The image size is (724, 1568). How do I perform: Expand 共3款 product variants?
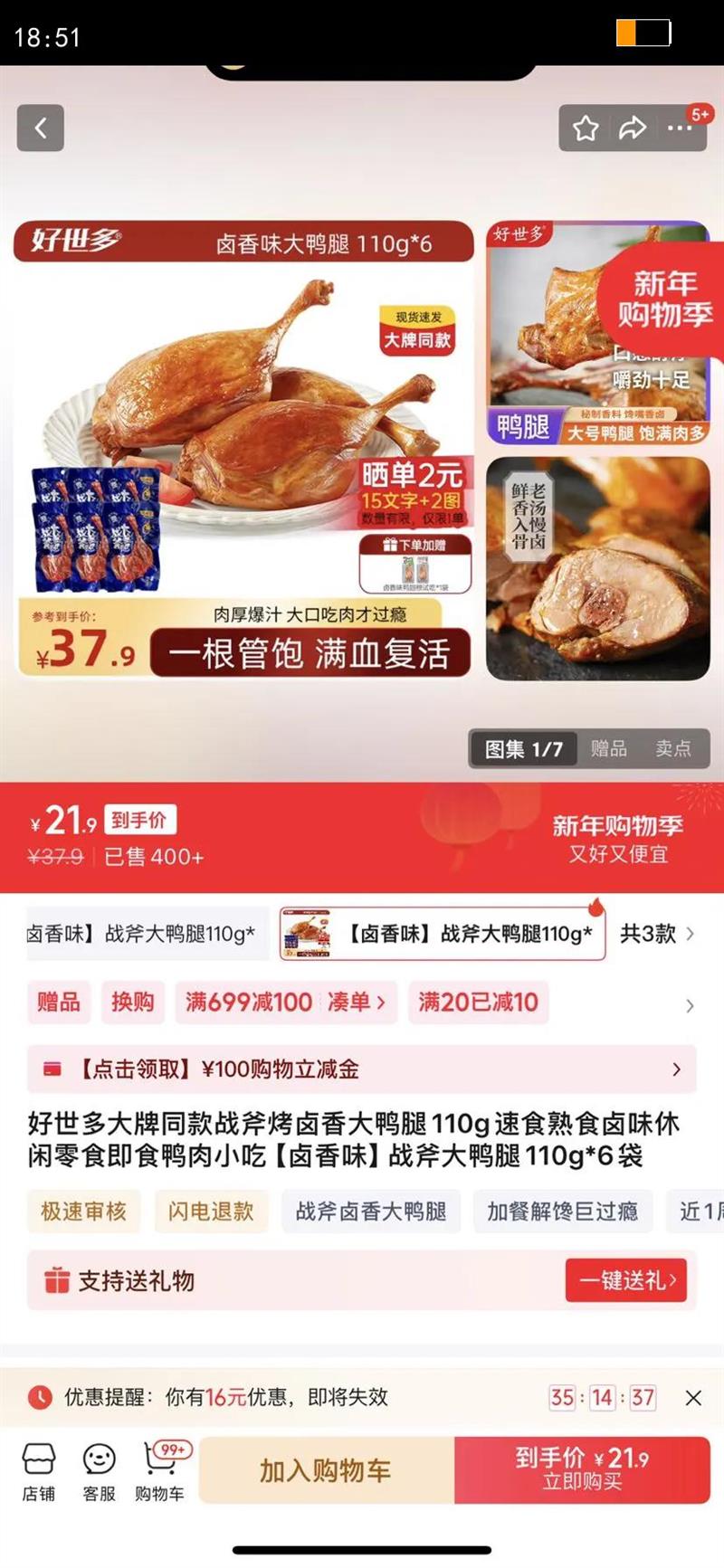click(657, 933)
